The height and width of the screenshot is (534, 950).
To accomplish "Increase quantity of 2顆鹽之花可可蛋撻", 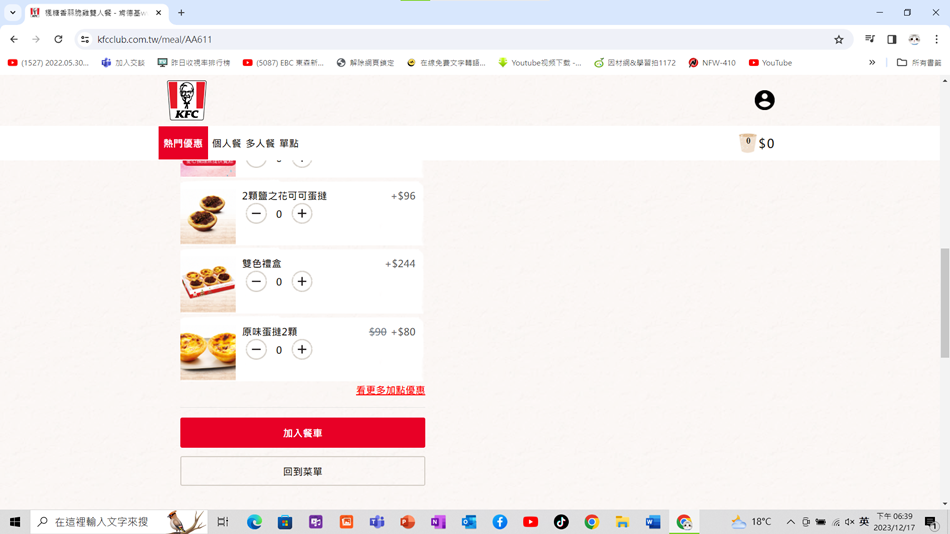I will point(302,214).
